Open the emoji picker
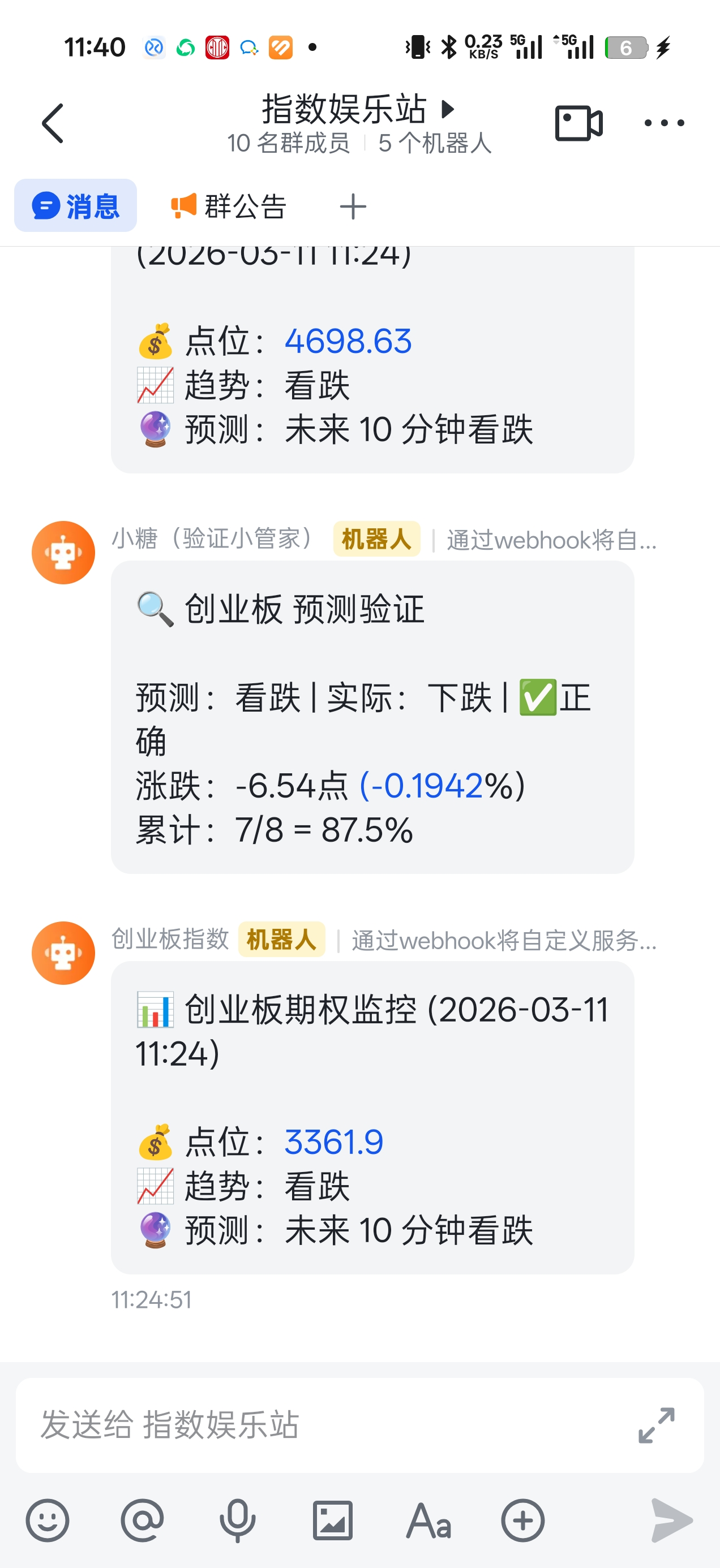The width and height of the screenshot is (720, 1568). coord(48,1520)
